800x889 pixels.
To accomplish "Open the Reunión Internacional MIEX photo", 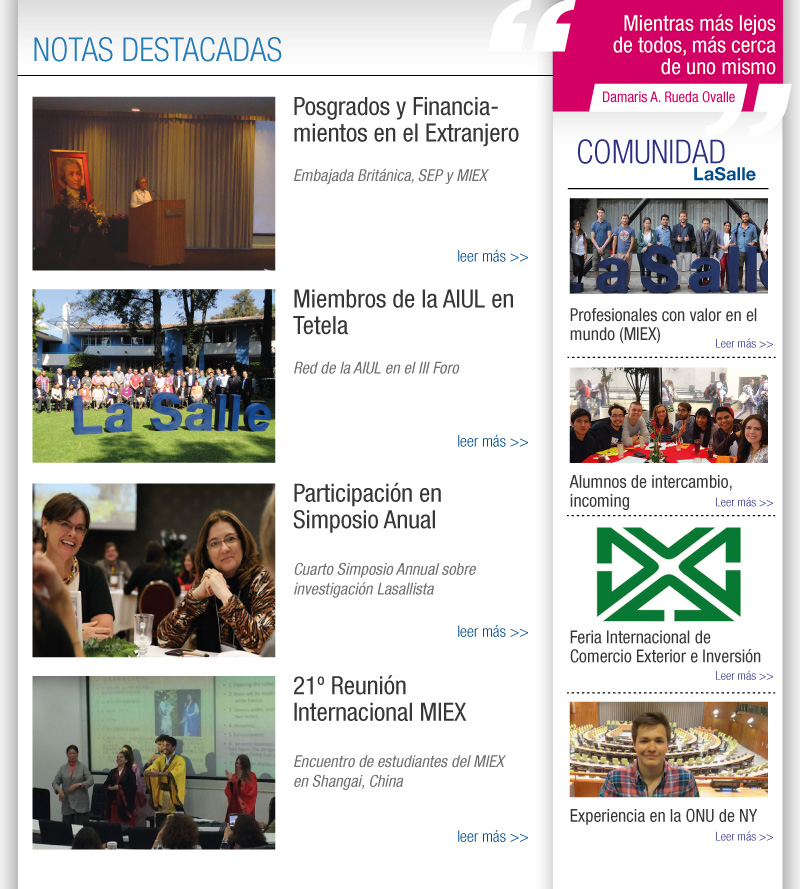I will coord(153,762).
